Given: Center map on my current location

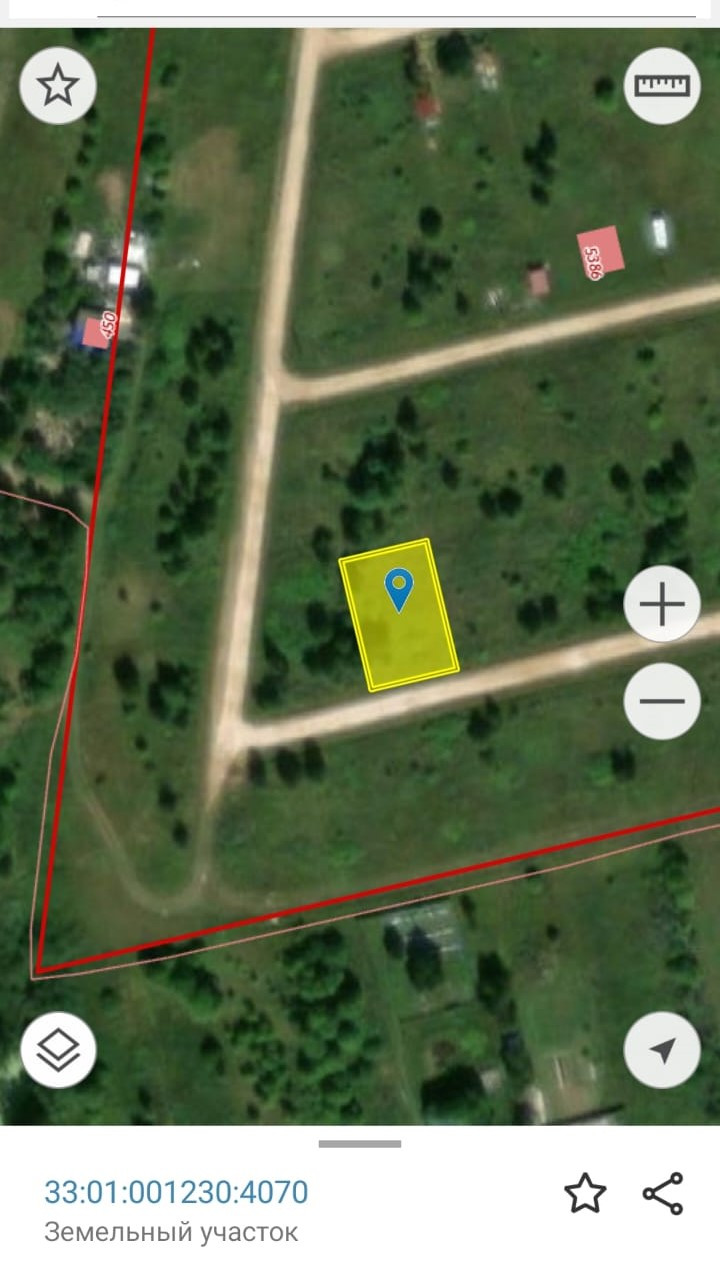Looking at the screenshot, I should click(662, 1050).
